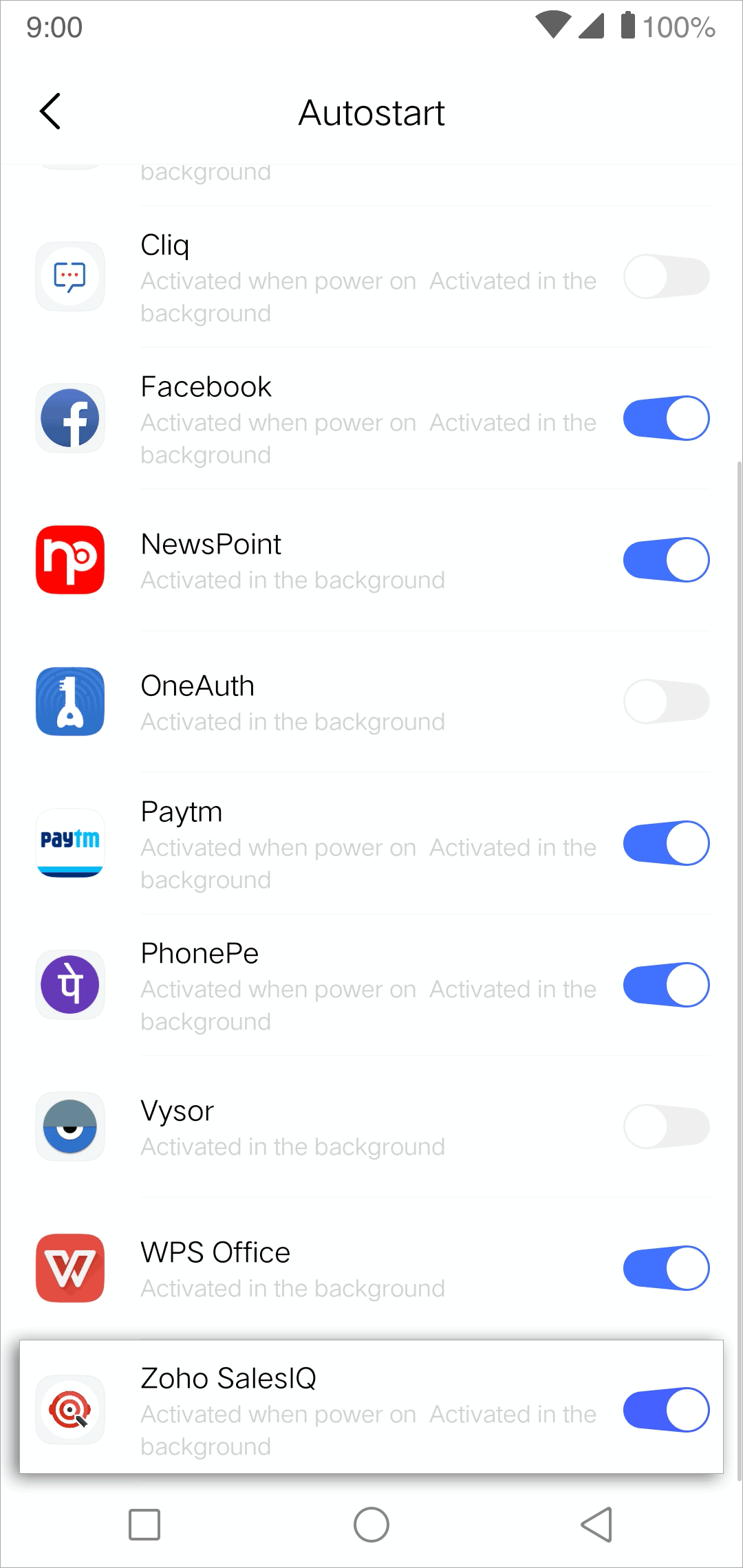Toggle off WPS Office autostart
The height and width of the screenshot is (1568, 743).
666,1268
